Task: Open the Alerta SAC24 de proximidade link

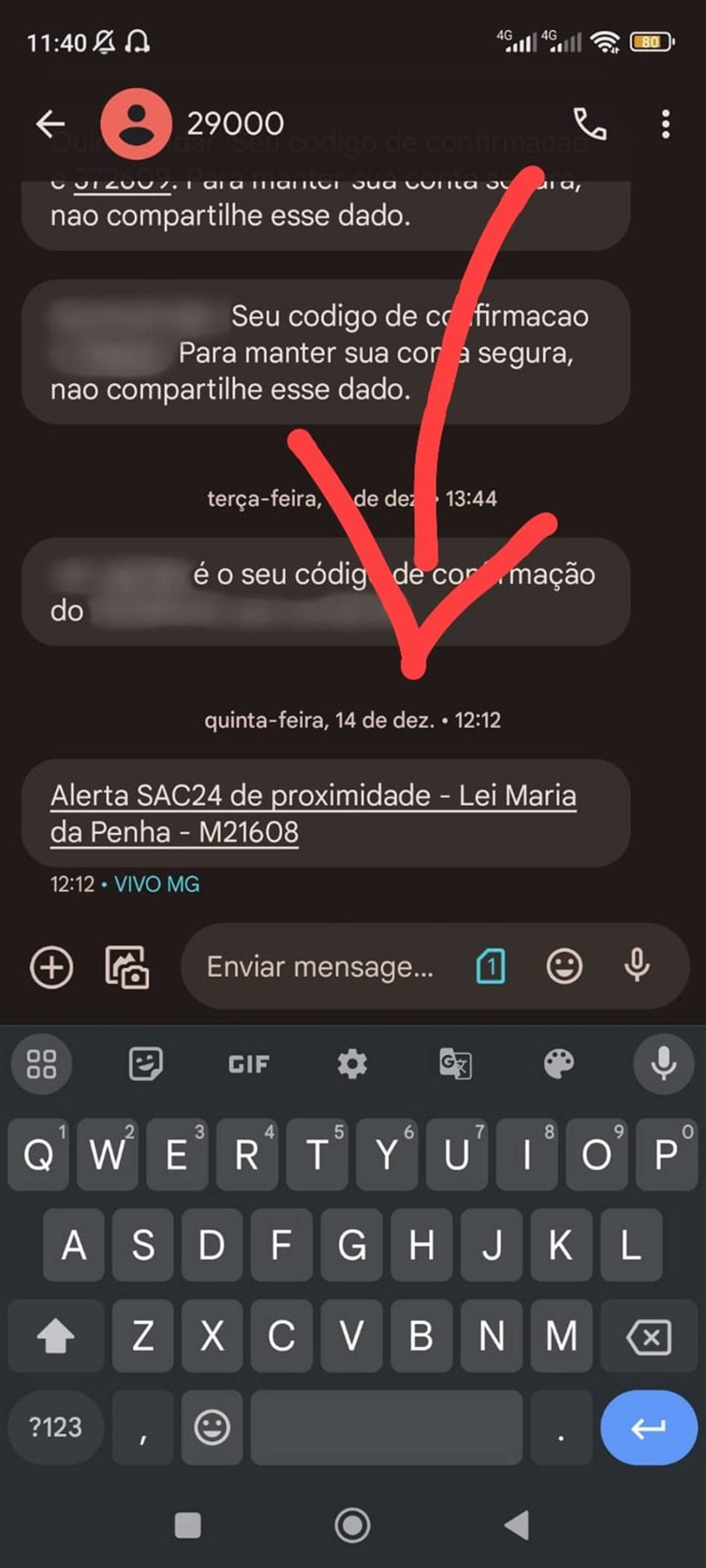Action: pos(313,814)
